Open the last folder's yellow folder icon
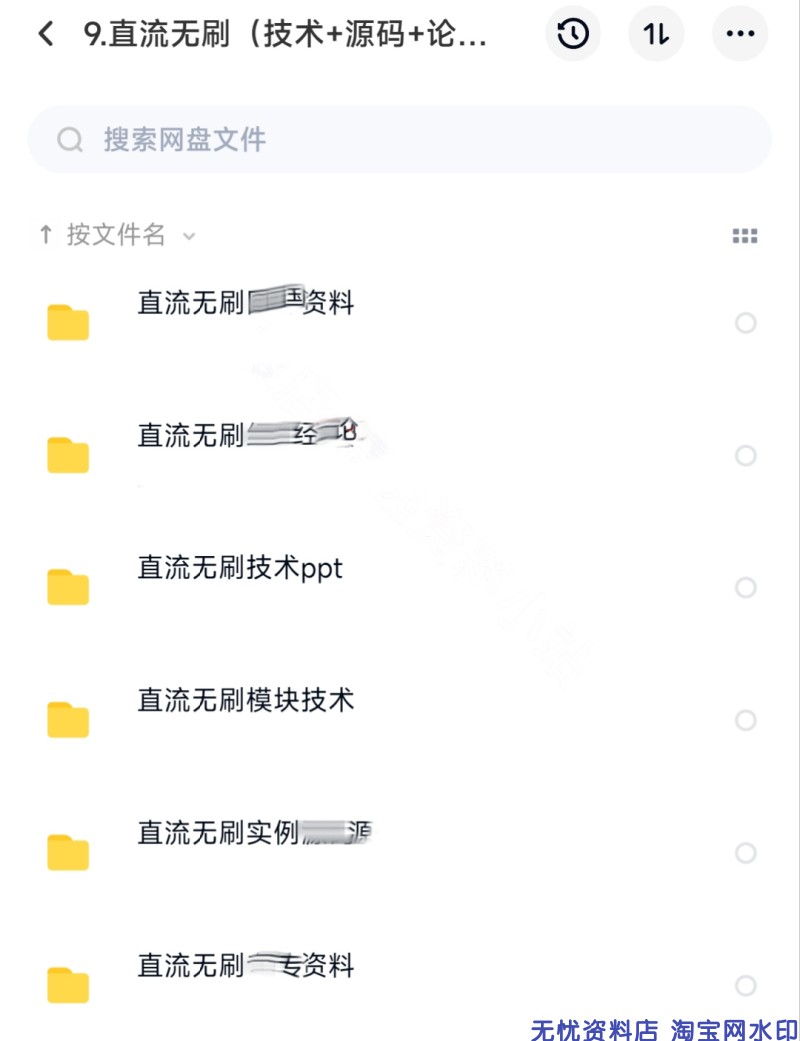The height and width of the screenshot is (1041, 800). point(67,985)
